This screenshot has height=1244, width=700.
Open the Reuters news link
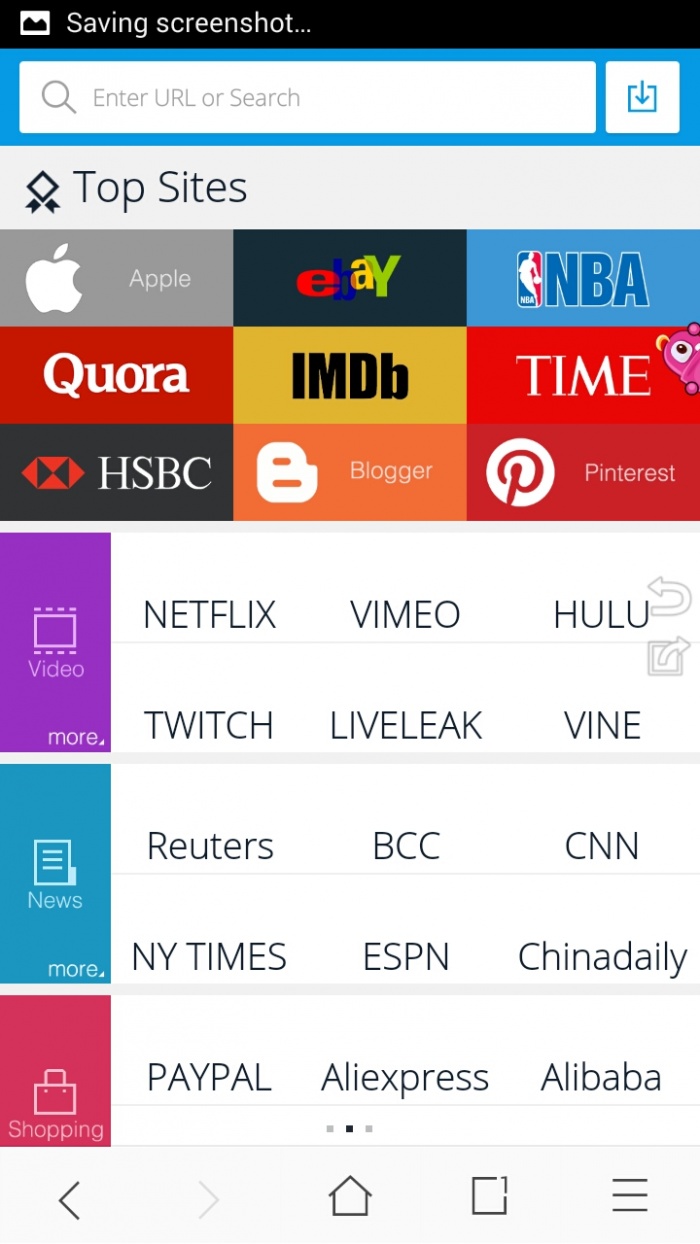[210, 846]
